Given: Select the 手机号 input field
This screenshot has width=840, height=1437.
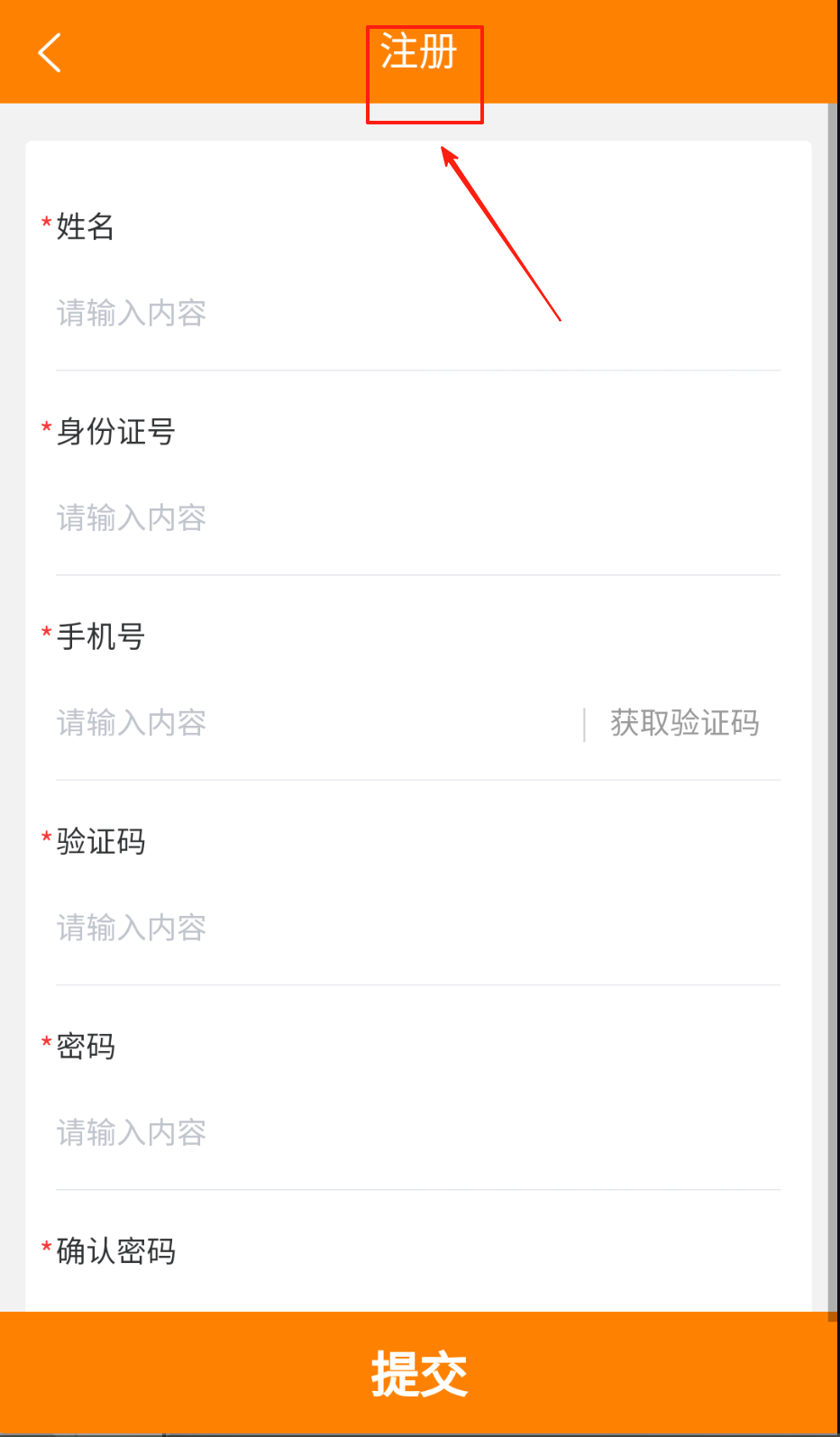Looking at the screenshot, I should pos(317,723).
